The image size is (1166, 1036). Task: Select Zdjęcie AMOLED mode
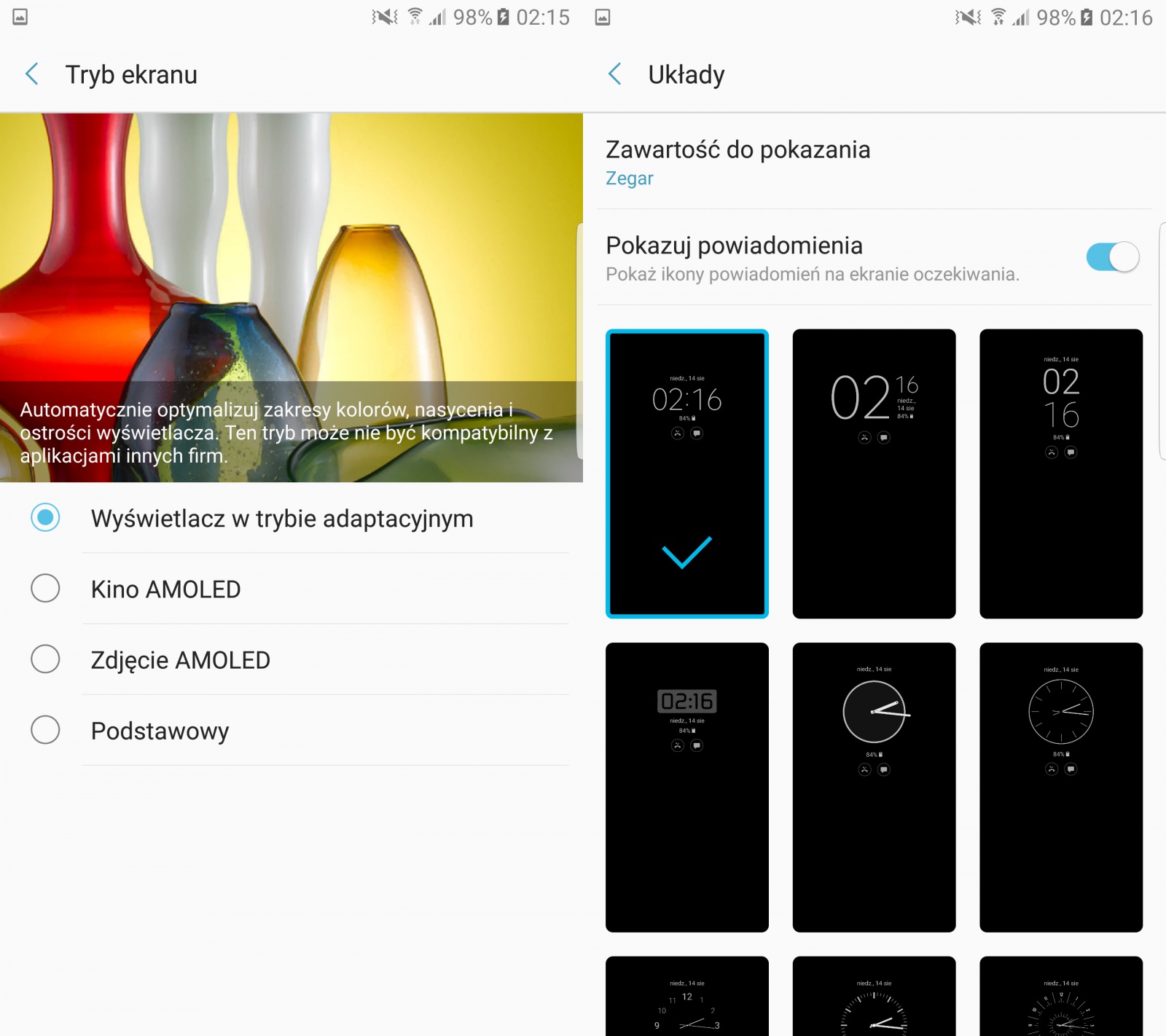(x=45, y=659)
